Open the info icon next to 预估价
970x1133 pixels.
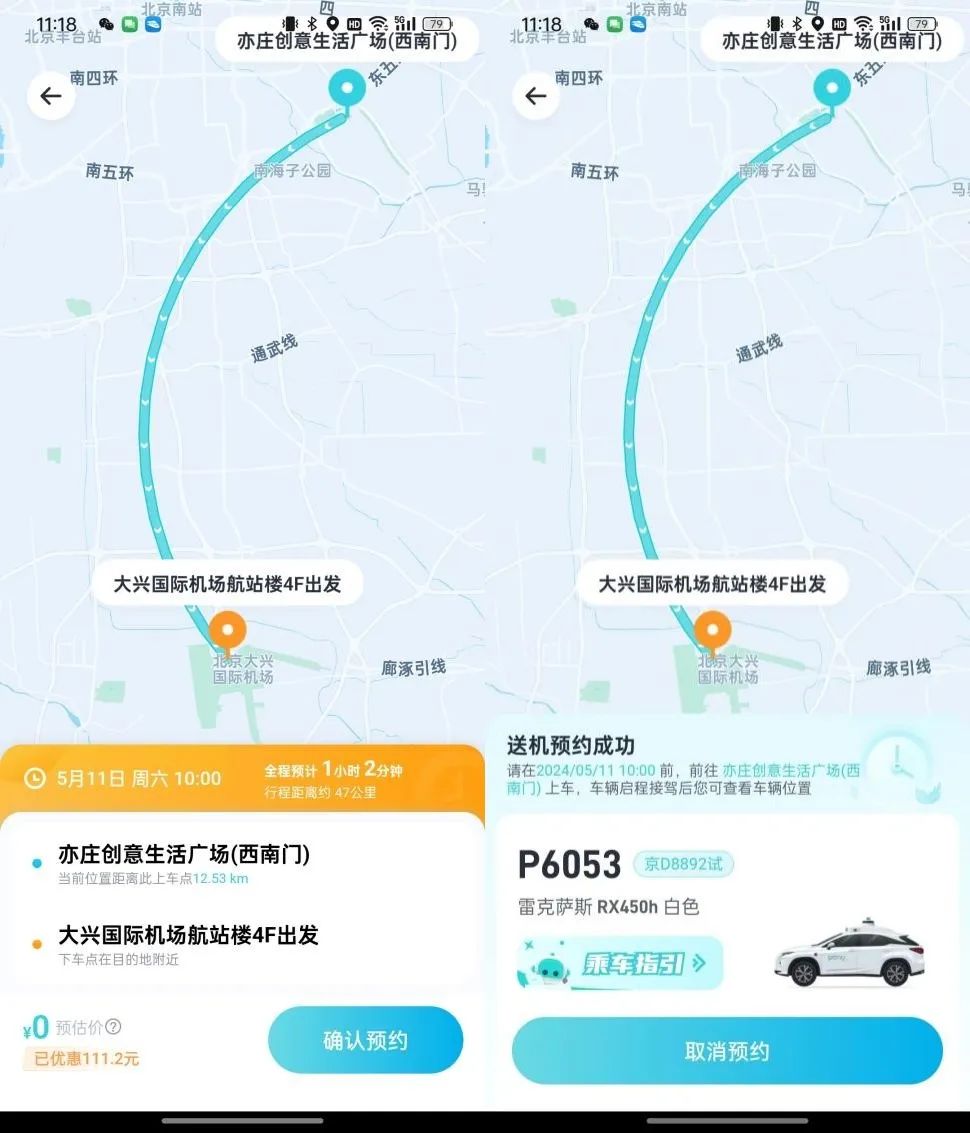(113, 1027)
